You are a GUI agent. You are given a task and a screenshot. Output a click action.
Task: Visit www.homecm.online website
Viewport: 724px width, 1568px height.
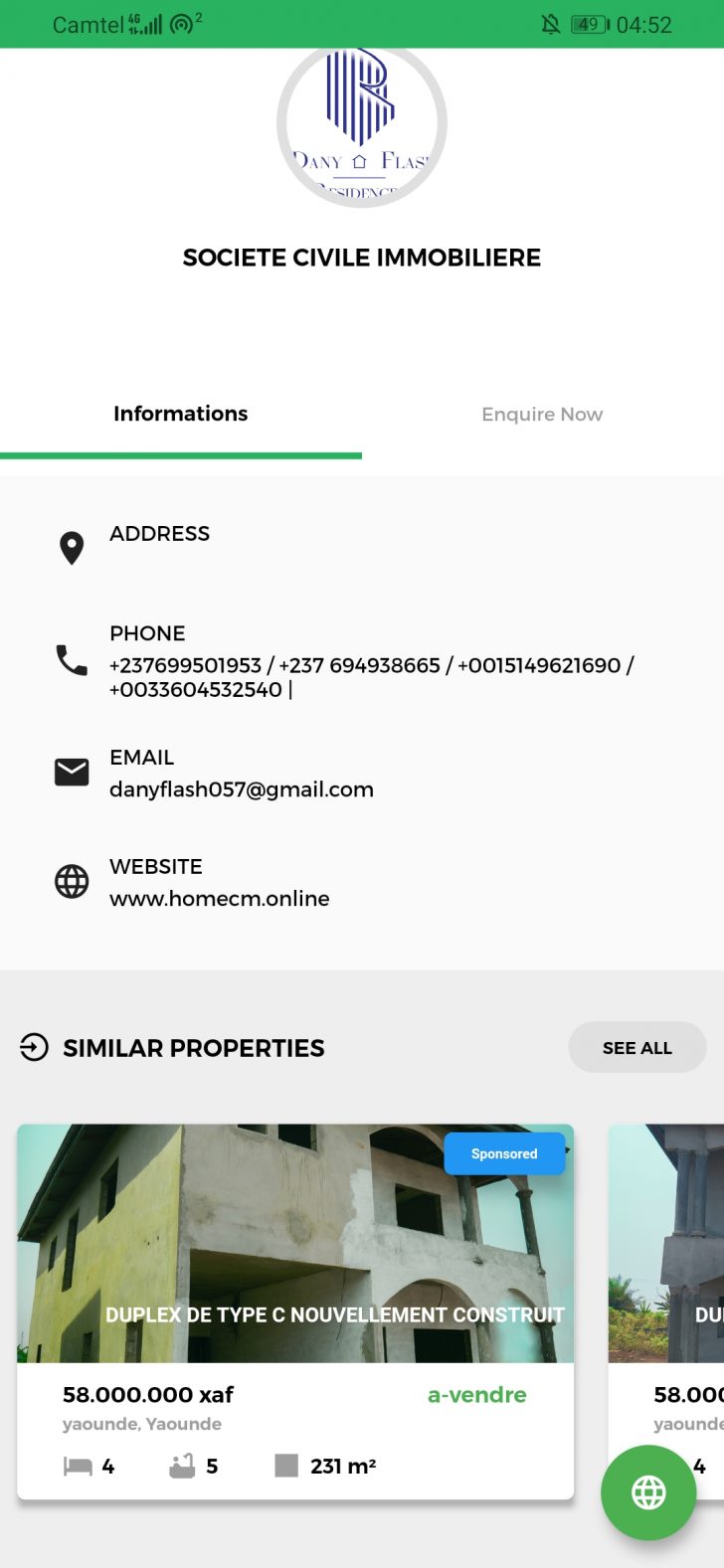tap(219, 899)
